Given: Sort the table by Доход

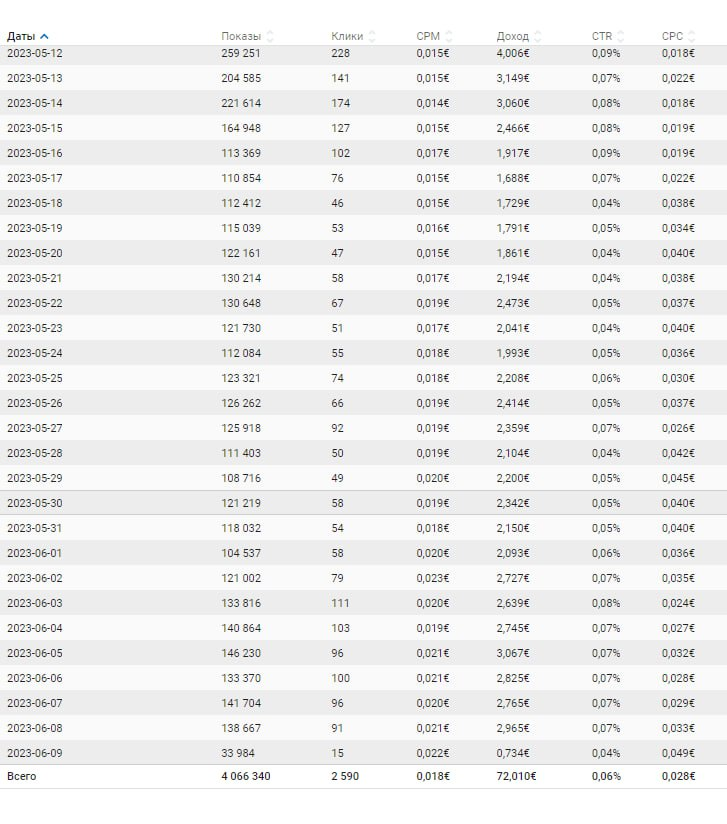Looking at the screenshot, I should tap(513, 36).
